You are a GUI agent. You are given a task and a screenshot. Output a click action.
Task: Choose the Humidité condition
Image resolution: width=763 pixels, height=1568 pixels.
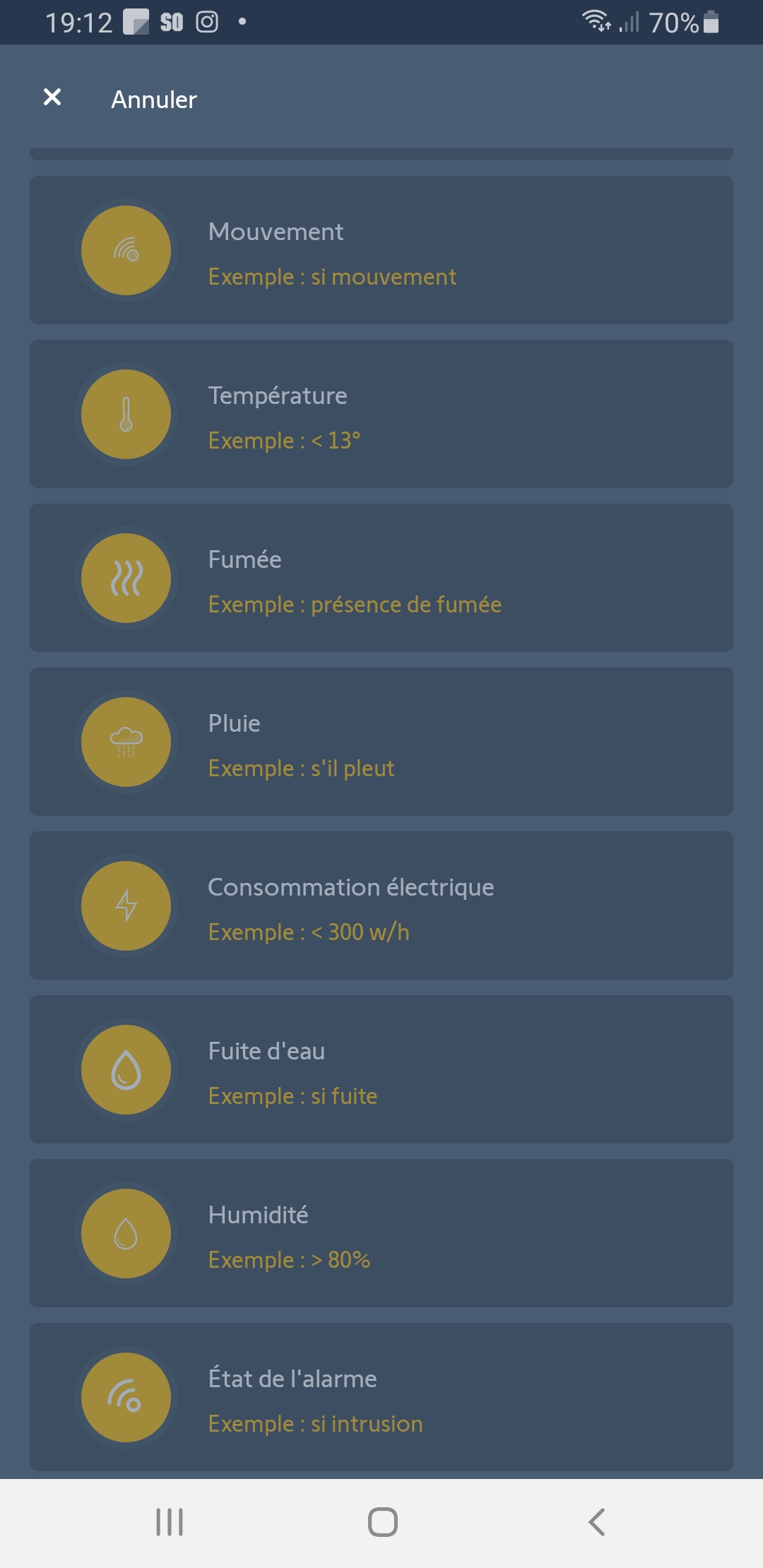381,1233
